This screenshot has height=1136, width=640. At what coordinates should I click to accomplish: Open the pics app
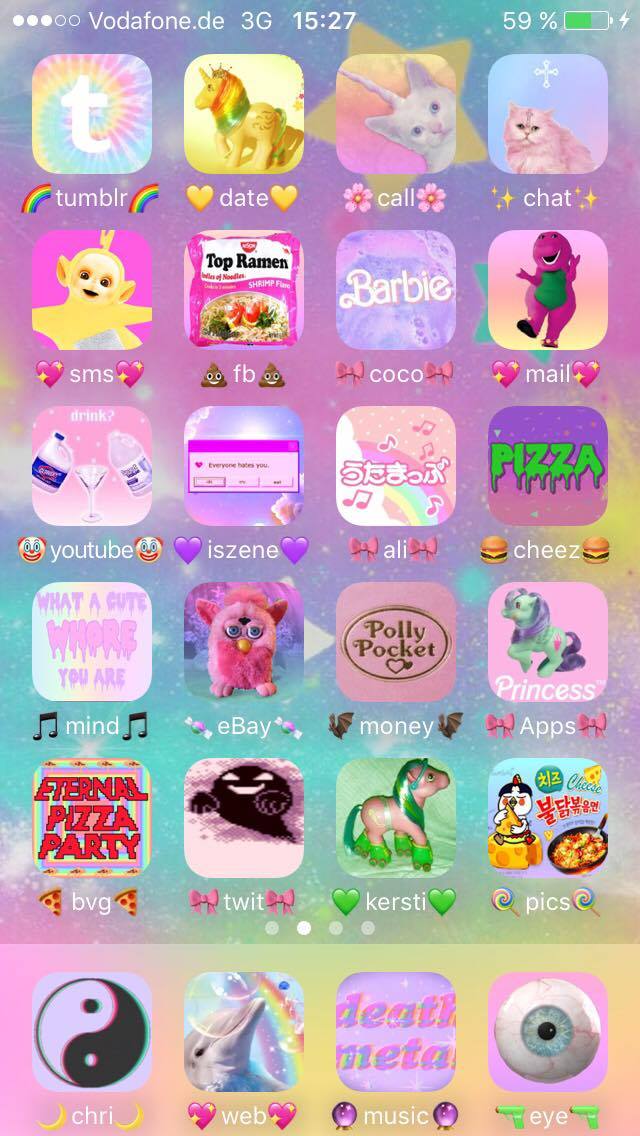(x=548, y=818)
